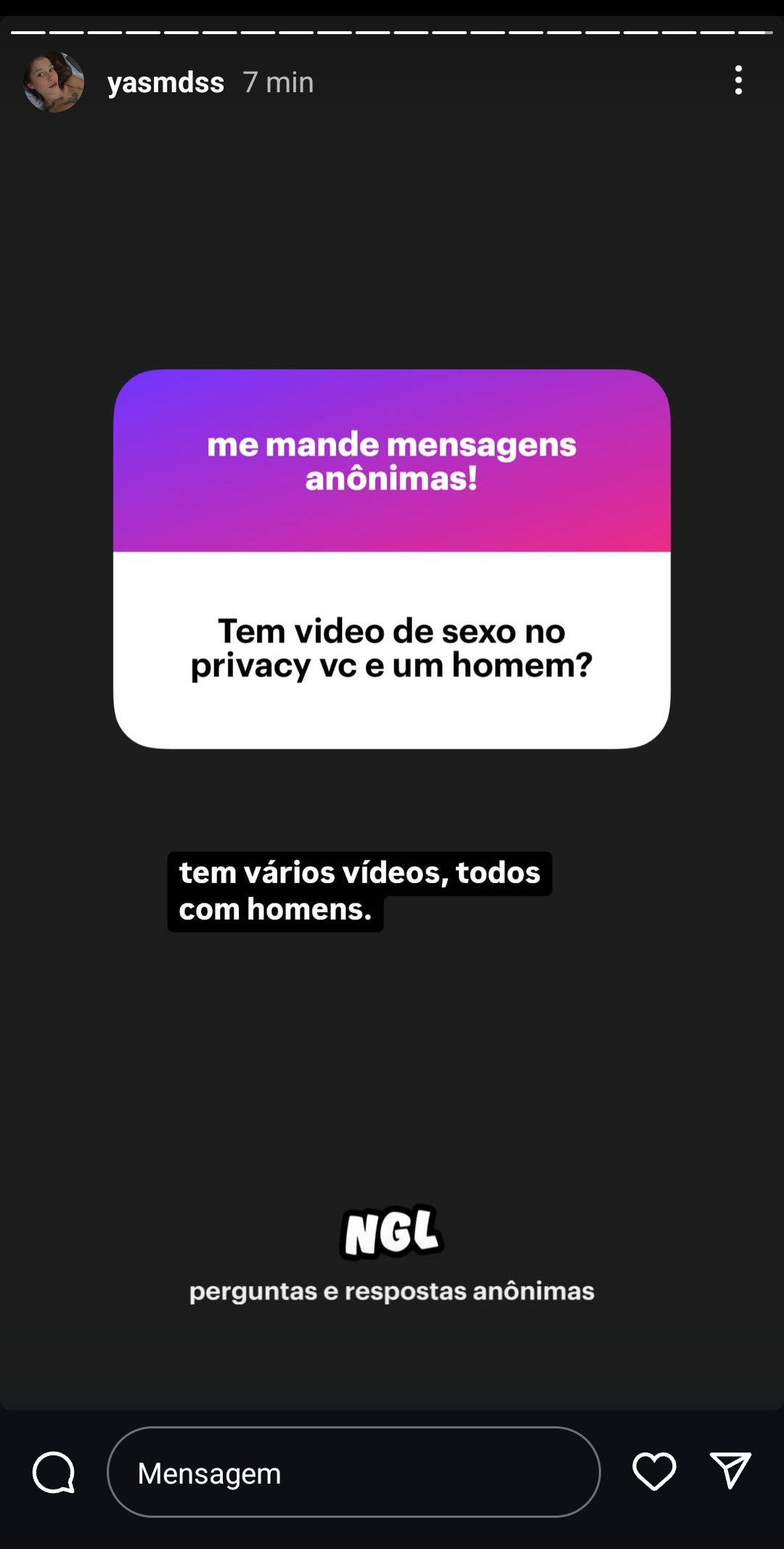Tap the Mensagem reply field
Screen dimensions: 784x1549
353,1472
